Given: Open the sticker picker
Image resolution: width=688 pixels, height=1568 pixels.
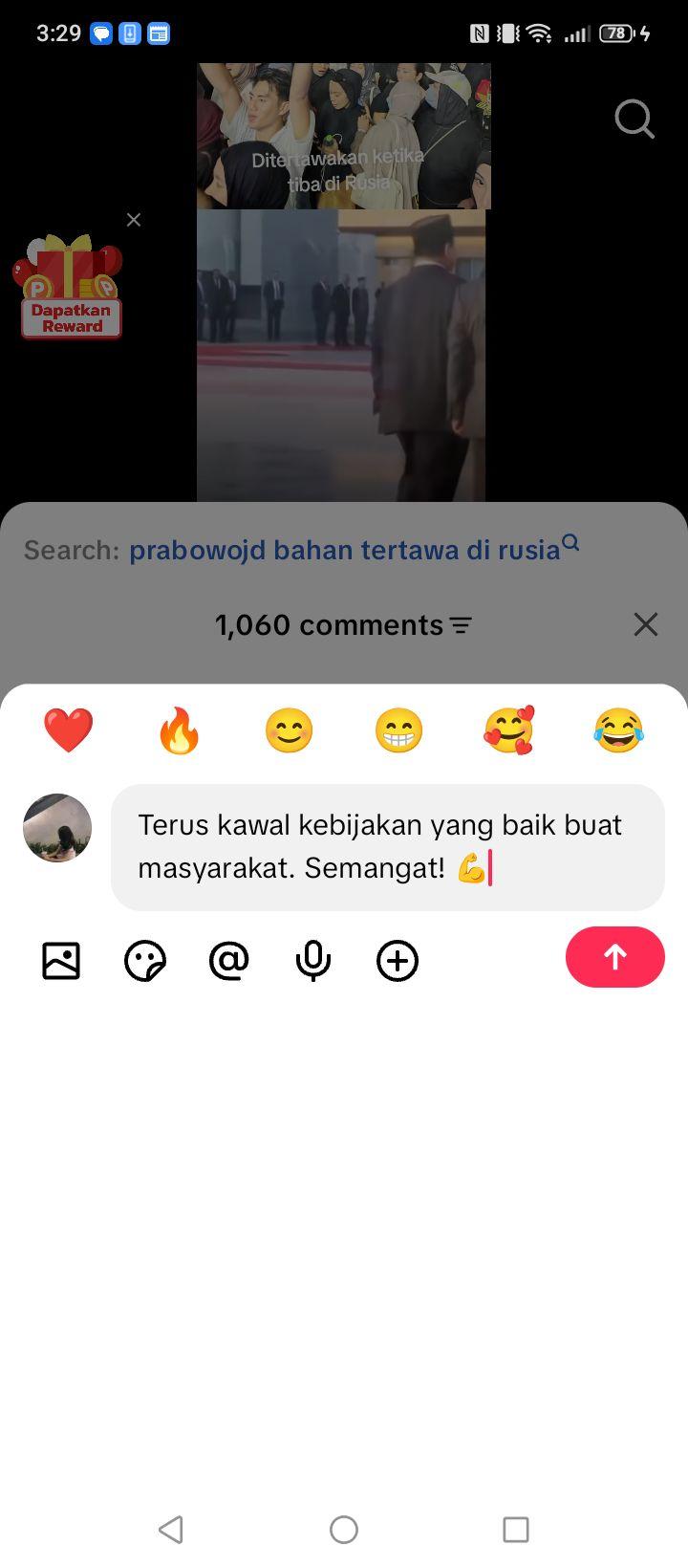Looking at the screenshot, I should pos(145,961).
